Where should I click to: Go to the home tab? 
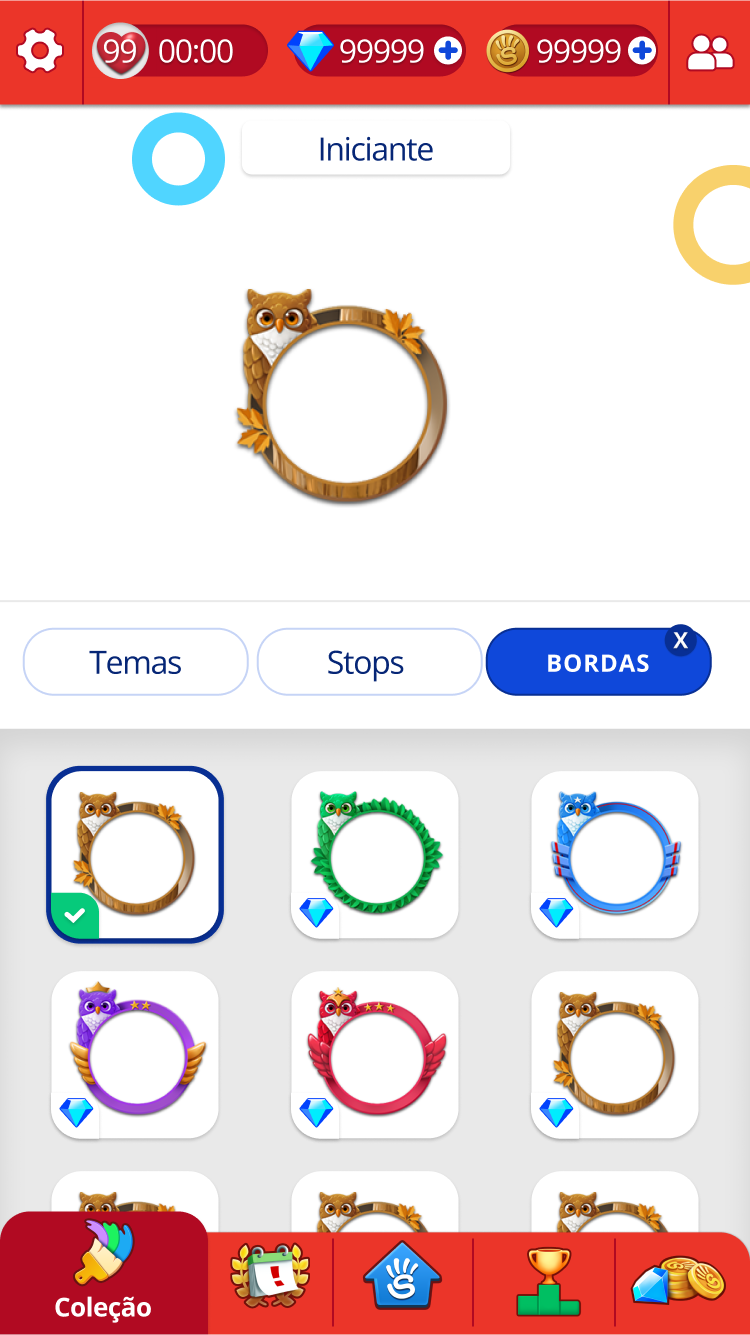[402, 1276]
